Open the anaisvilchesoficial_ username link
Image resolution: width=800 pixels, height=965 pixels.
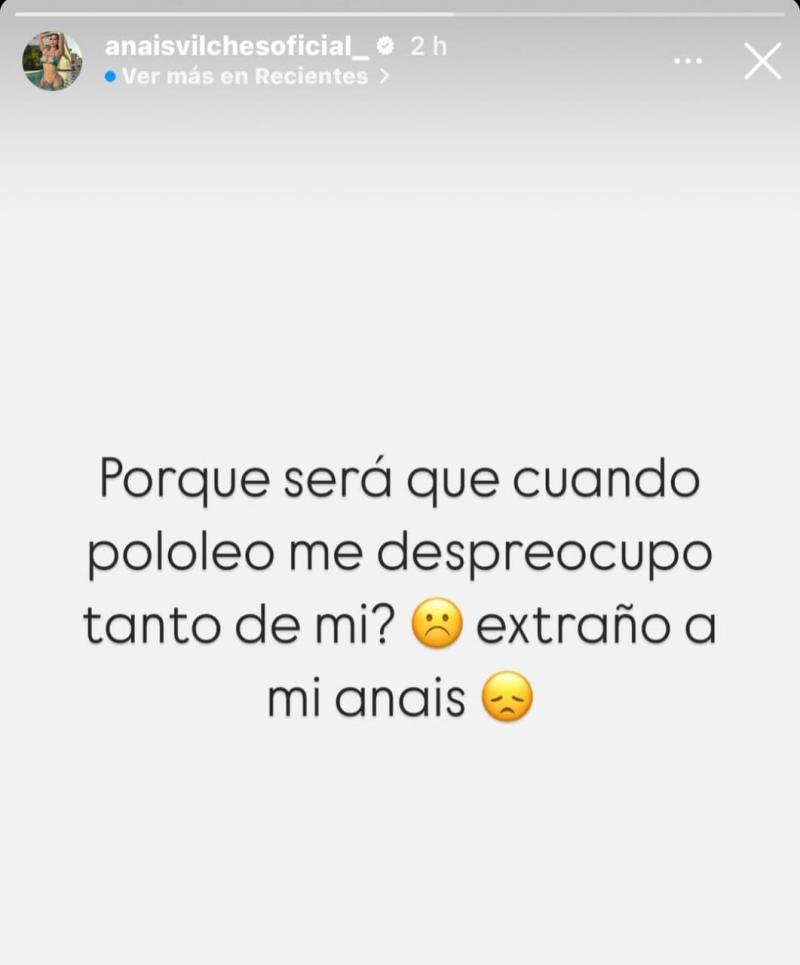[x=240, y=45]
